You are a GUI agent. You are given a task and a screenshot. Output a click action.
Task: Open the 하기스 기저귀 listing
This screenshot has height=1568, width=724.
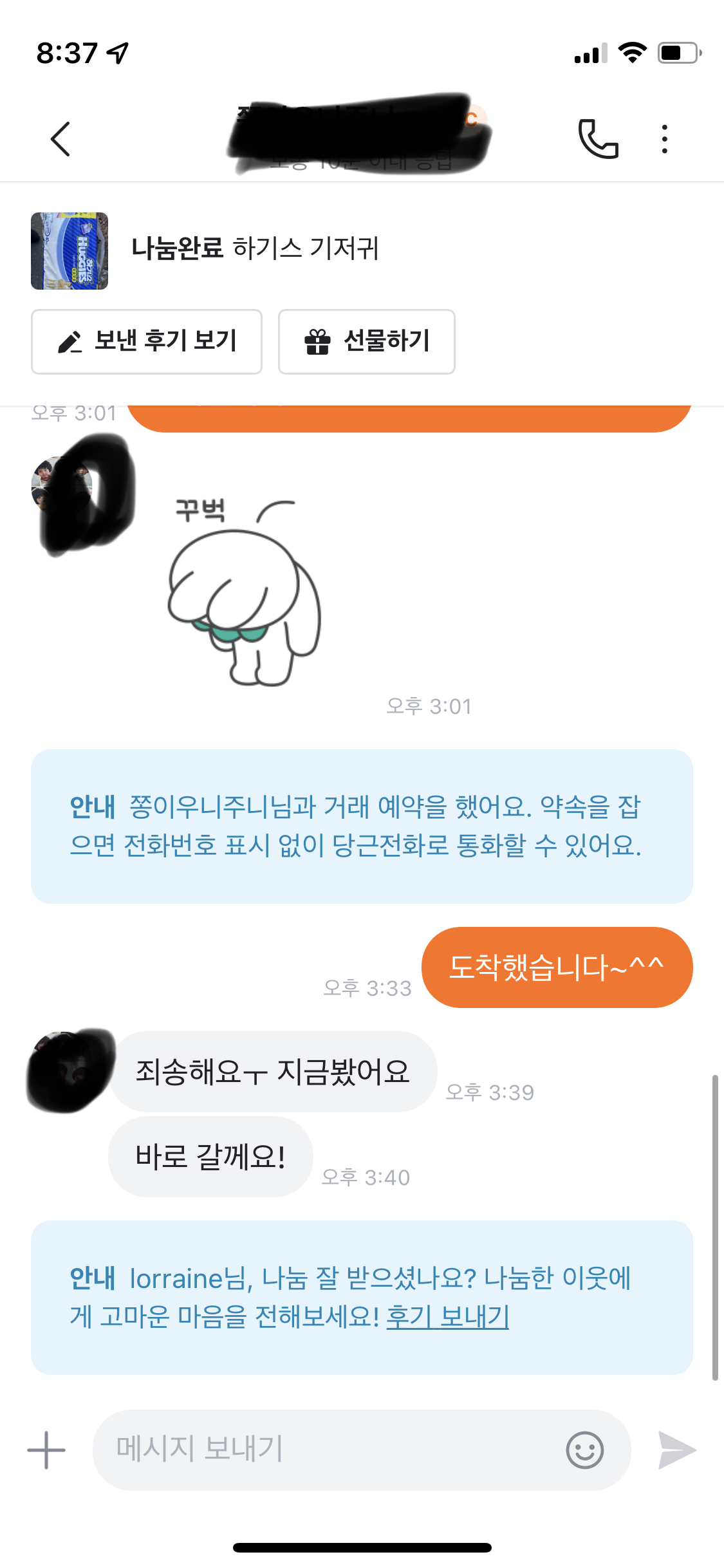[205, 251]
